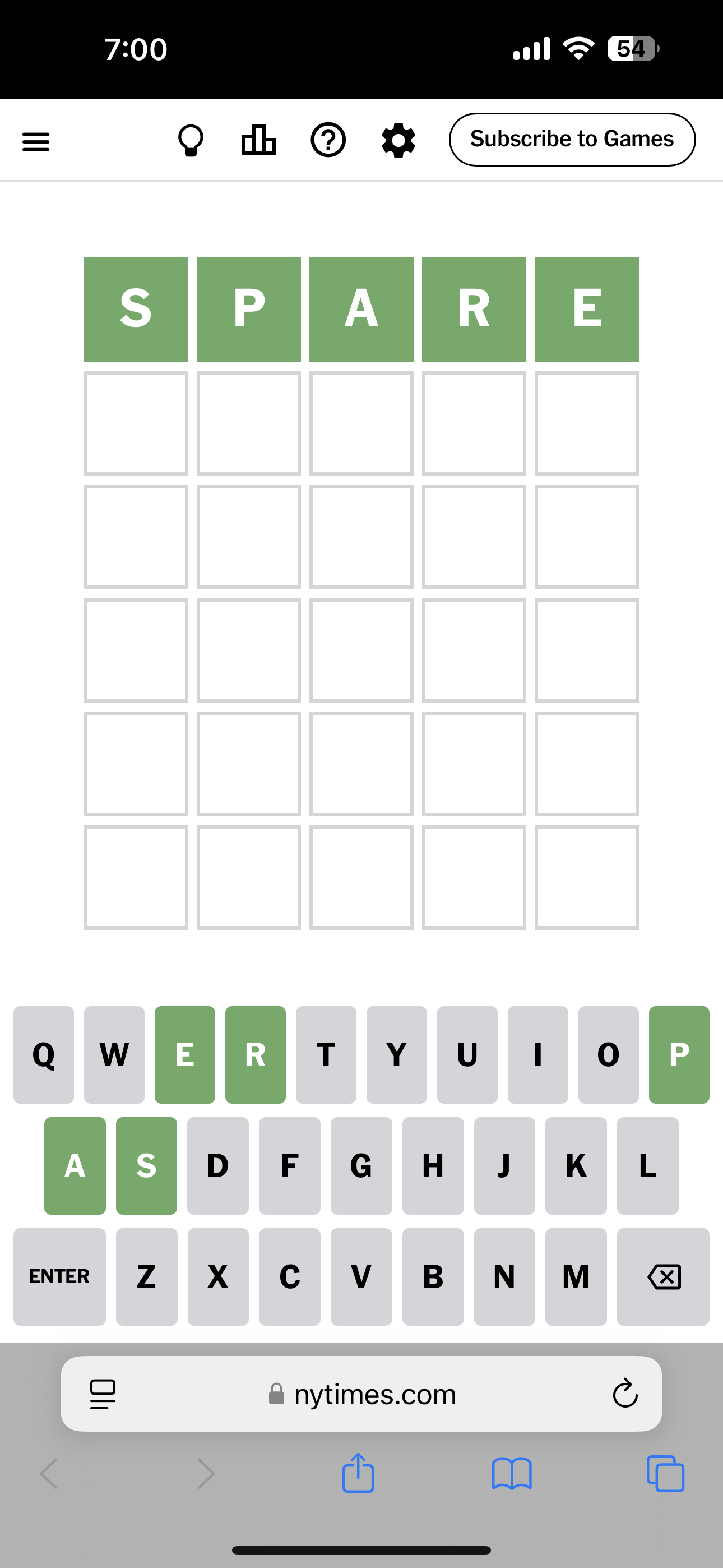The image size is (723, 1568).
Task: Show open Safari tabs
Action: point(665,1473)
